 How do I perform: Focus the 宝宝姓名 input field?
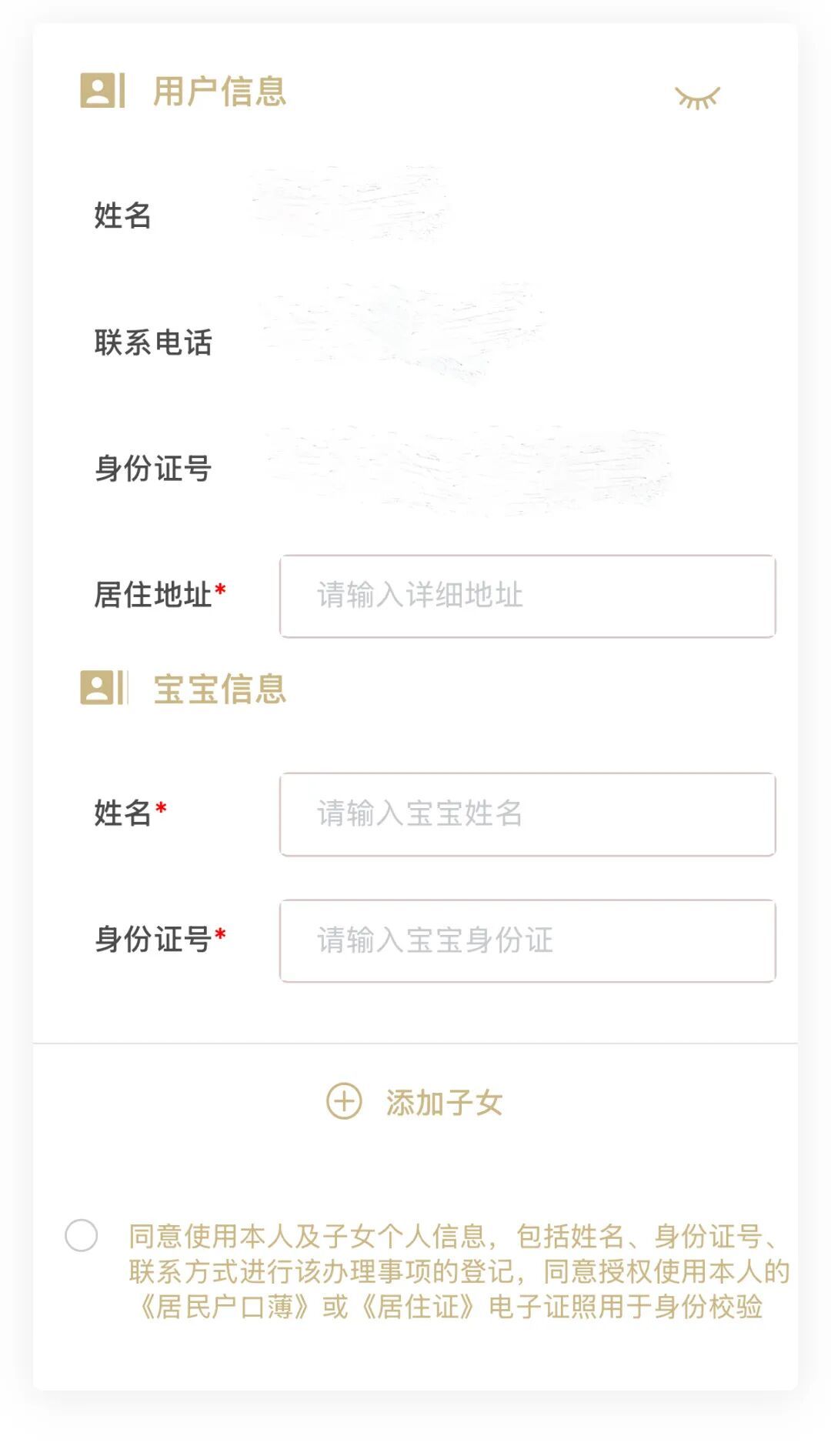point(527,814)
